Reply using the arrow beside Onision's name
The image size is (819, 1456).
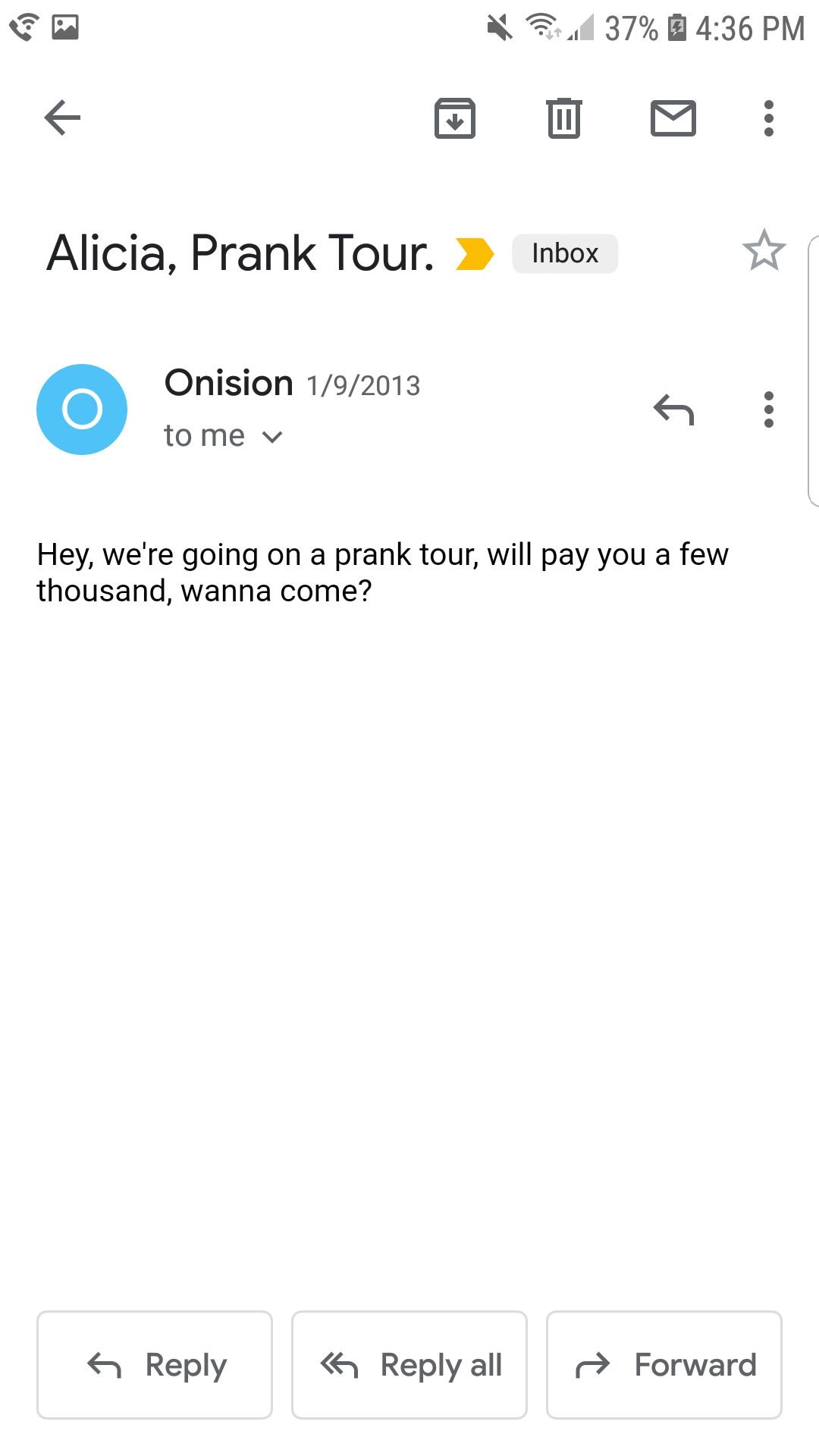tap(673, 409)
